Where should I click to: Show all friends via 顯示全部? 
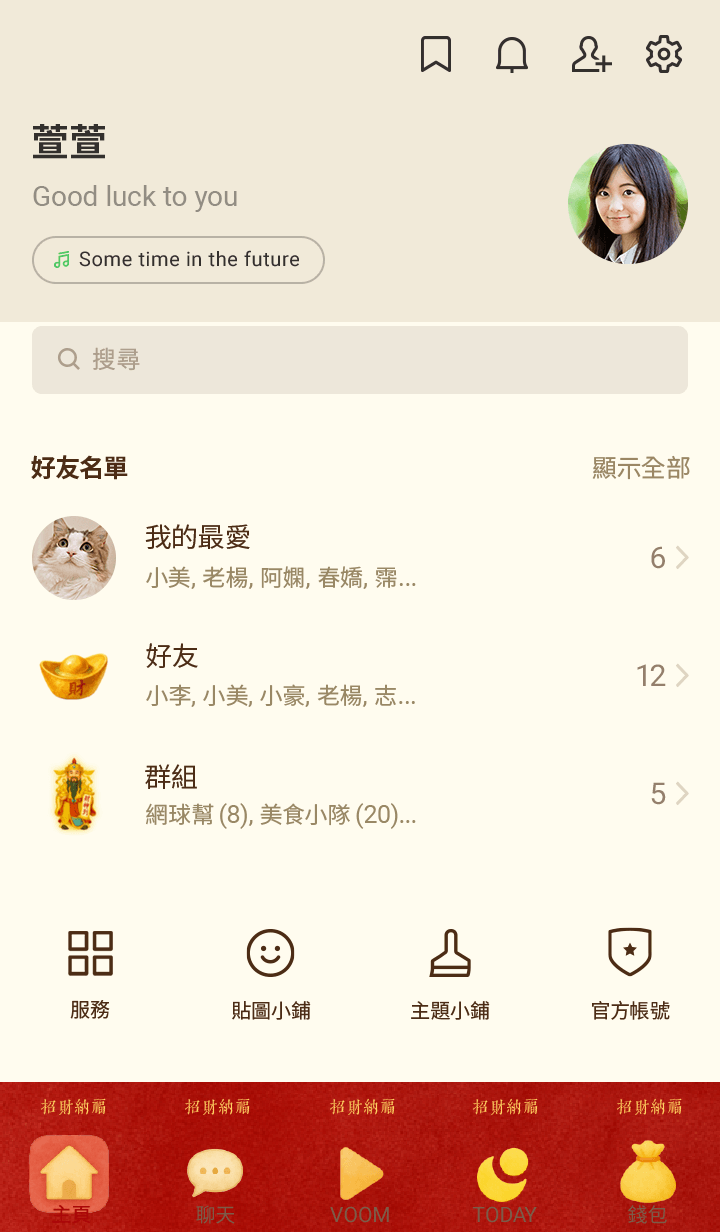[641, 468]
